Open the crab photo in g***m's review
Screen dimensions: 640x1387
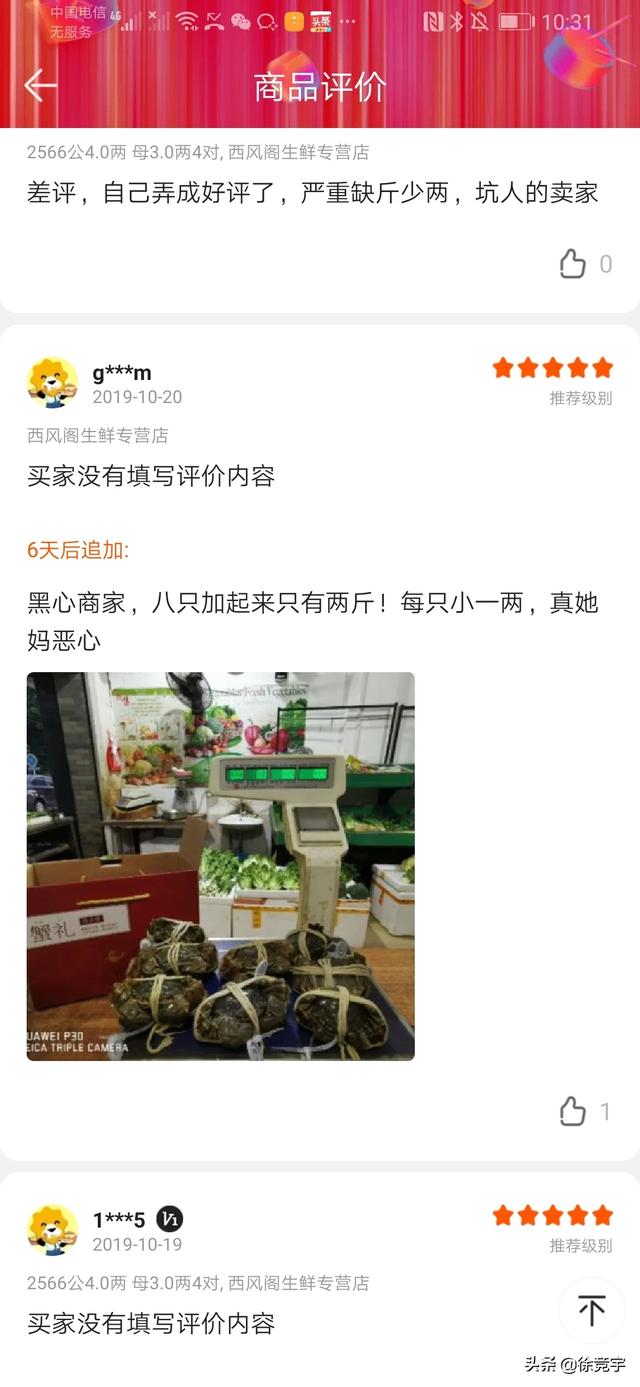point(220,866)
